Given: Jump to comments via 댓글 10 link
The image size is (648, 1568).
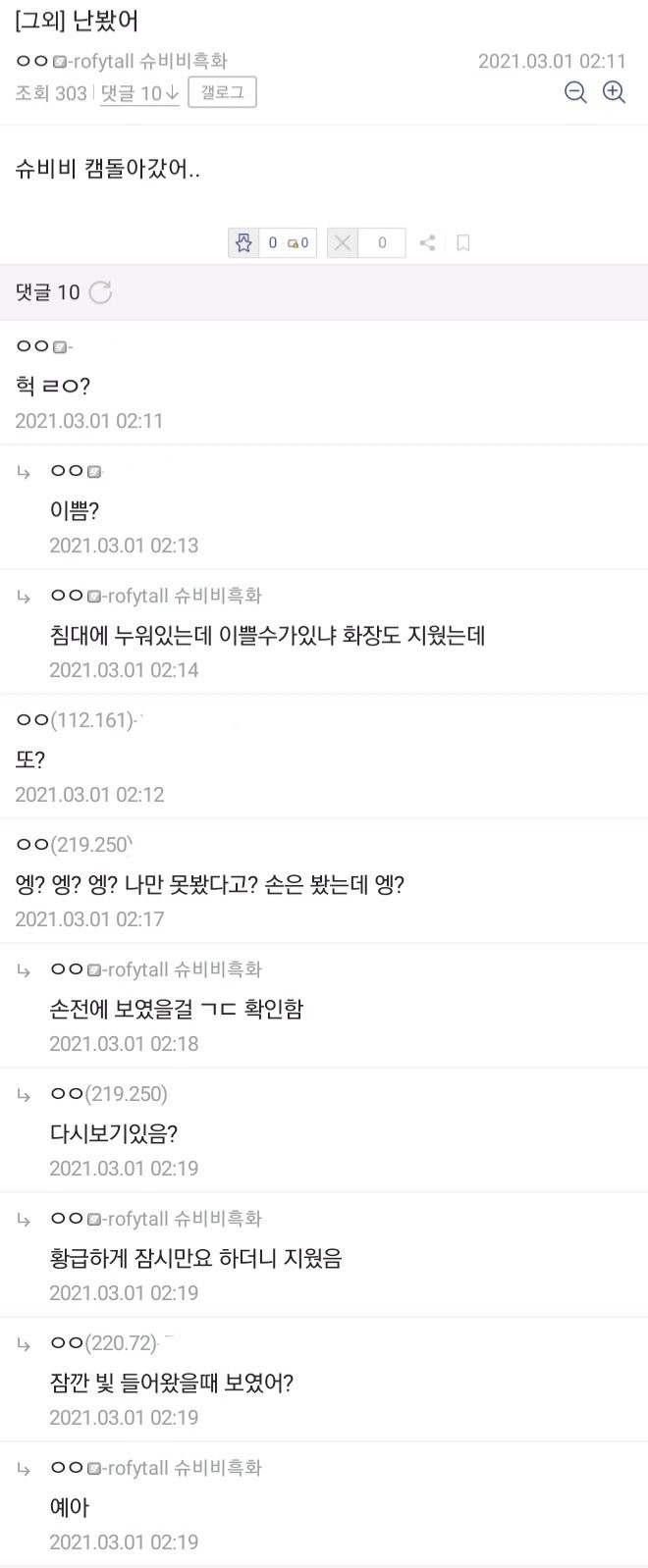Looking at the screenshot, I should pyautogui.click(x=139, y=93).
